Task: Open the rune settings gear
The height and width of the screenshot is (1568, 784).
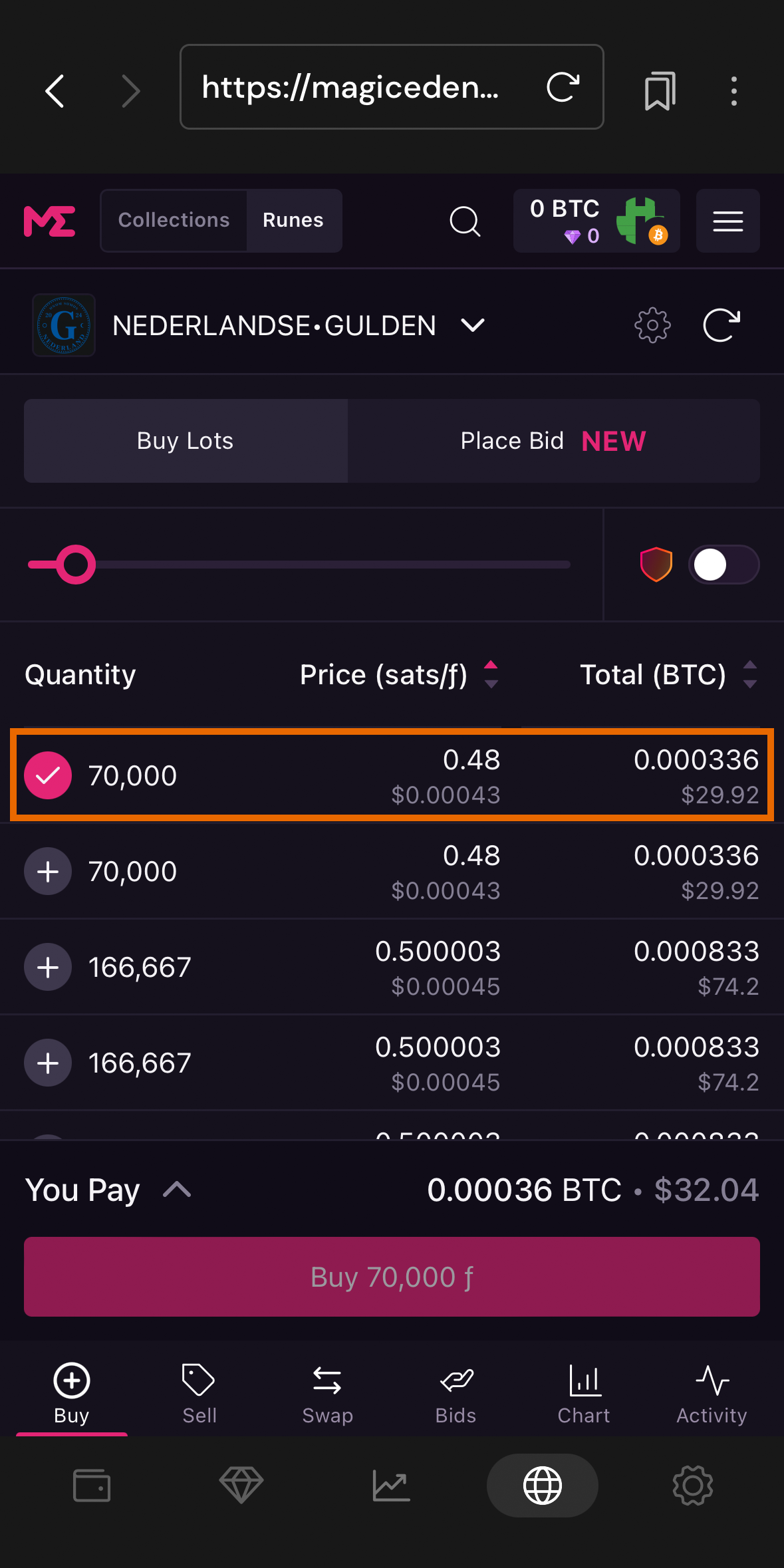Action: 652,325
